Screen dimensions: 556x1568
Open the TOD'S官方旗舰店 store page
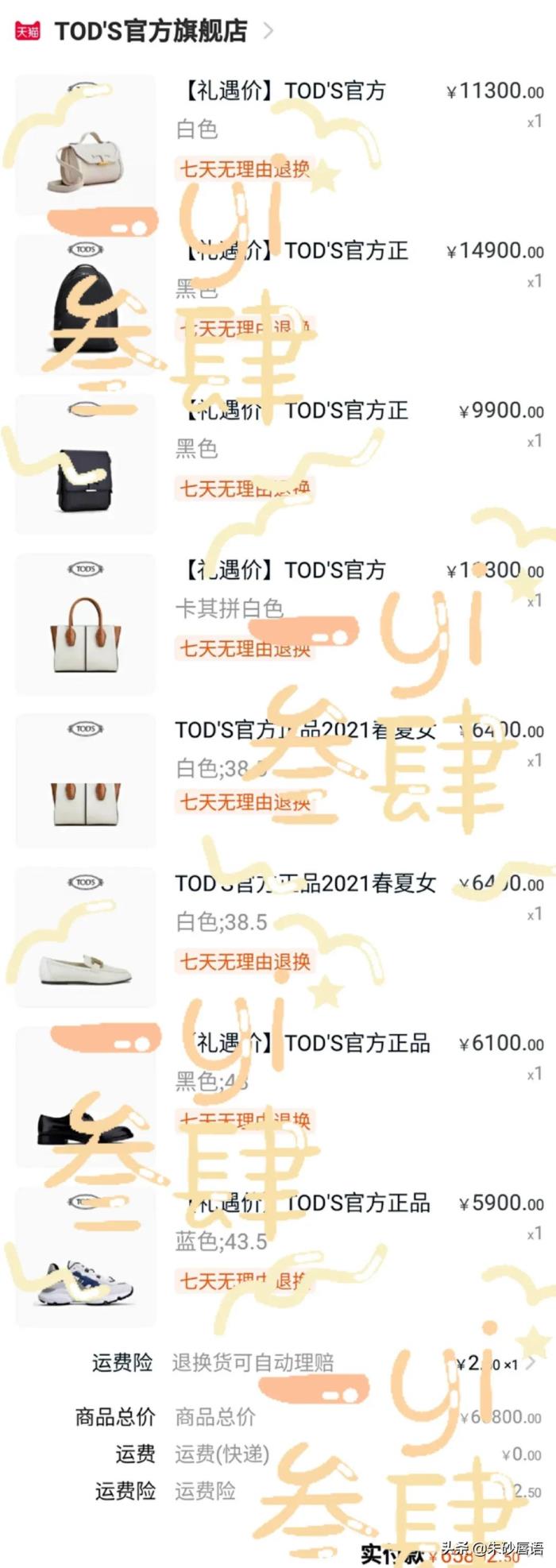pos(151,31)
